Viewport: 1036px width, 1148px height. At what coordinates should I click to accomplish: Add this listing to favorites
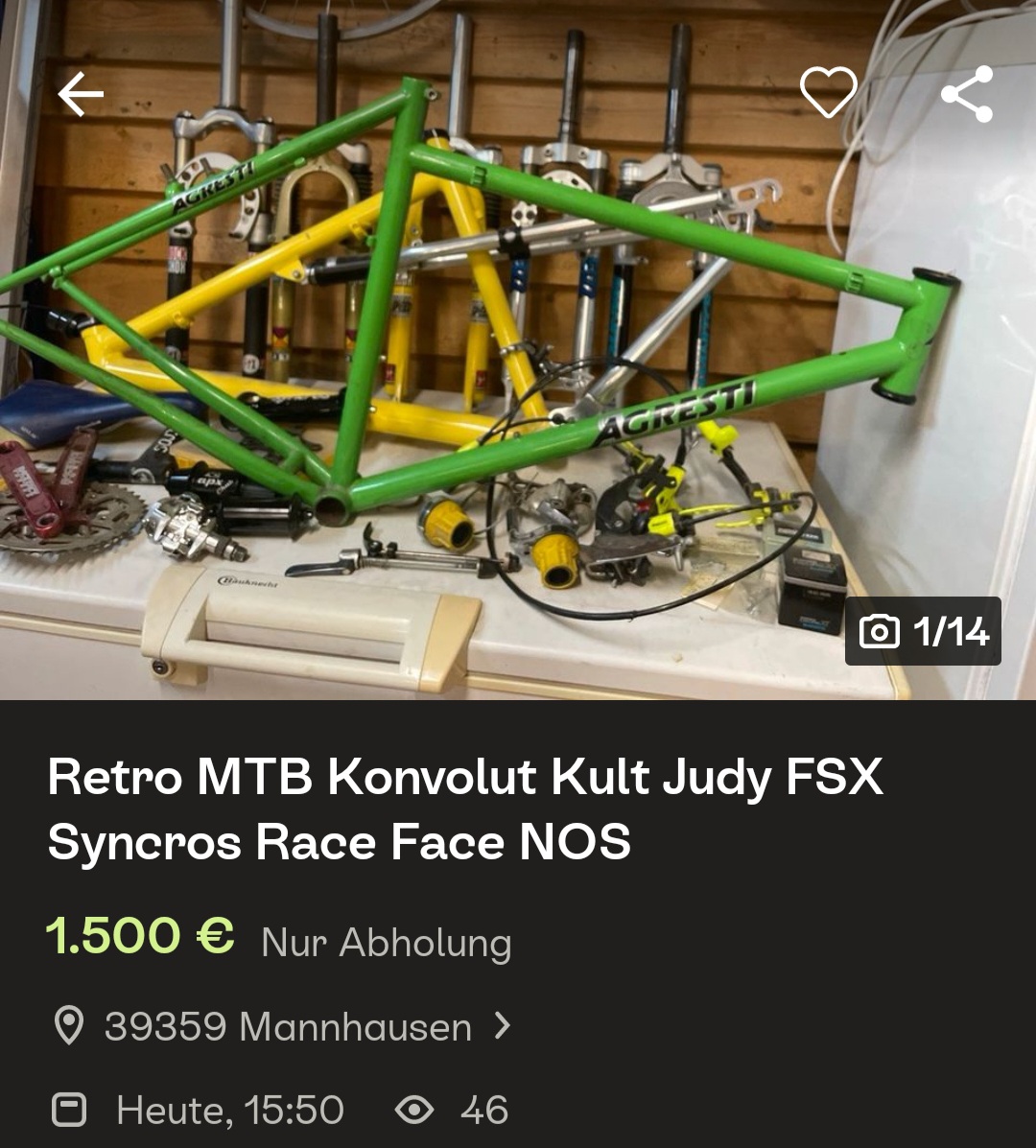(828, 93)
